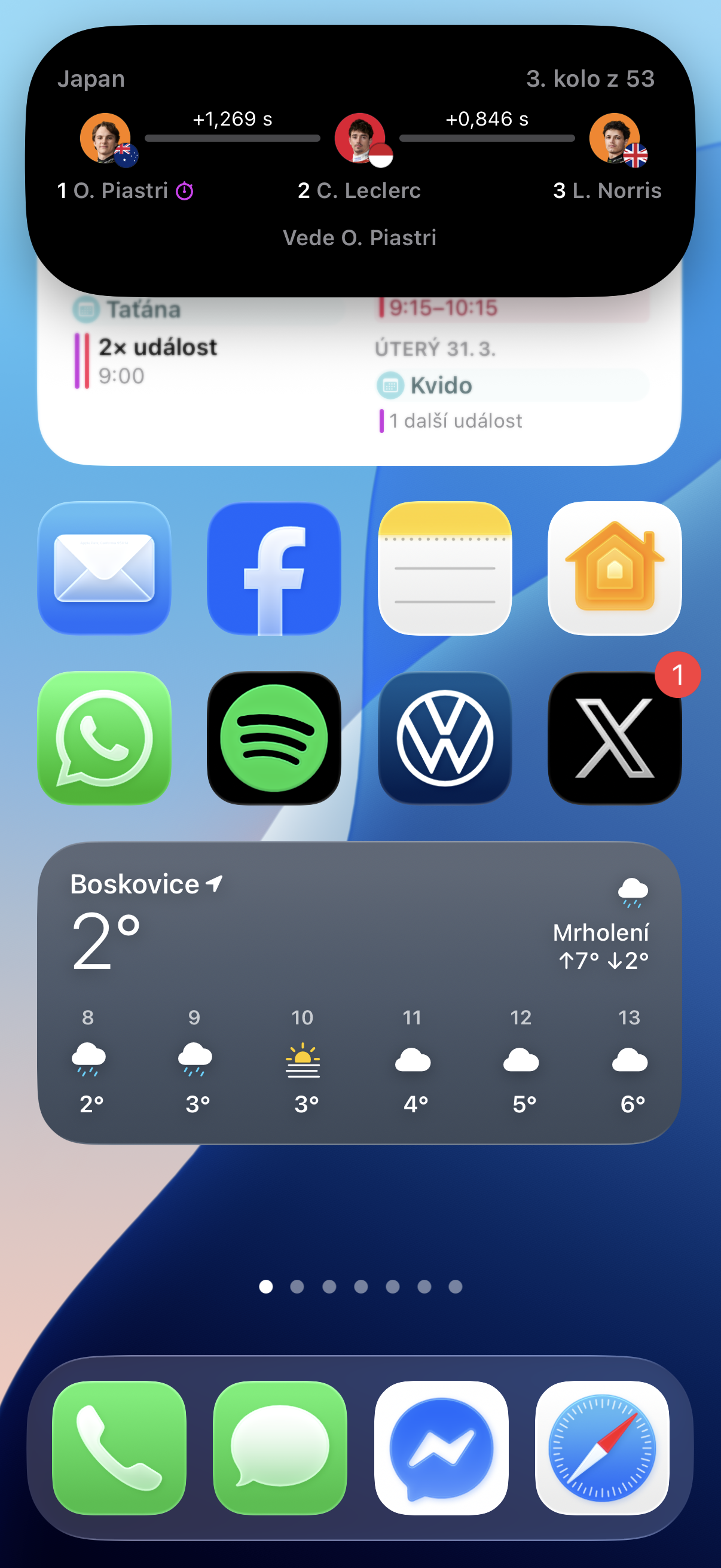Open Safari browser in the dock
The image size is (721, 1568).
point(602,1447)
